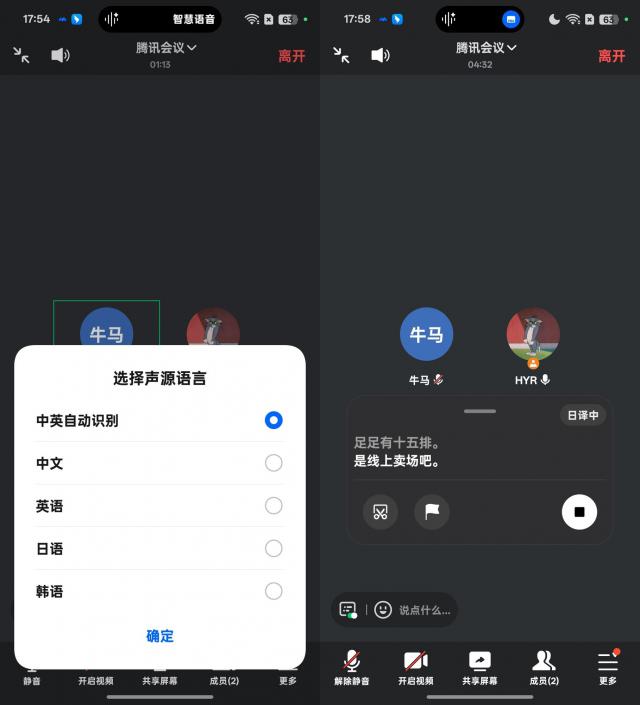Toggle the subtitles icon beside the smiley

pos(348,609)
